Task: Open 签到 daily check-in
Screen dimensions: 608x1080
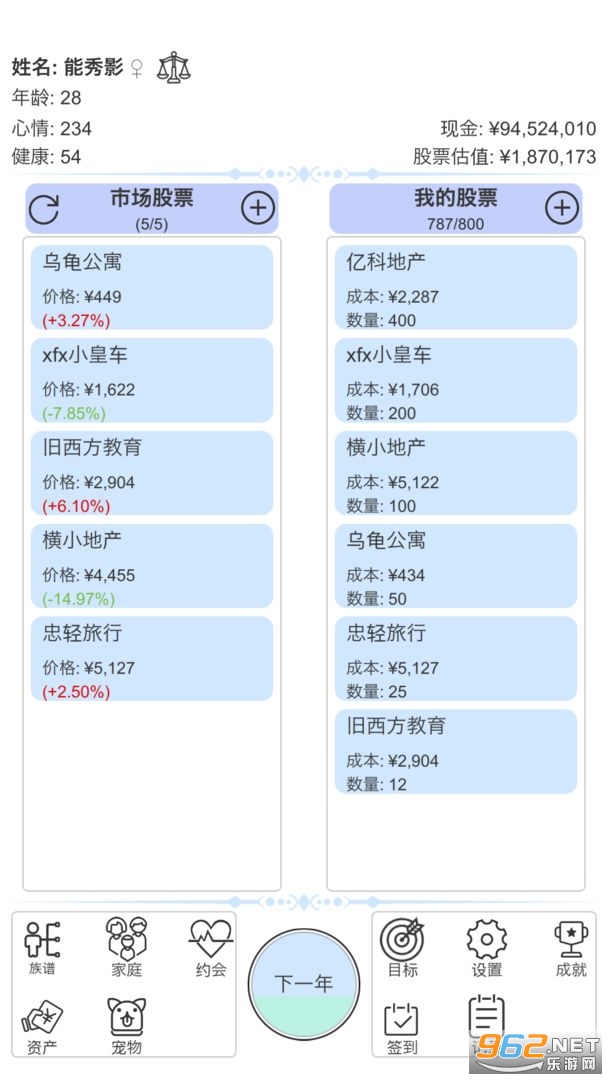Action: click(x=402, y=1026)
